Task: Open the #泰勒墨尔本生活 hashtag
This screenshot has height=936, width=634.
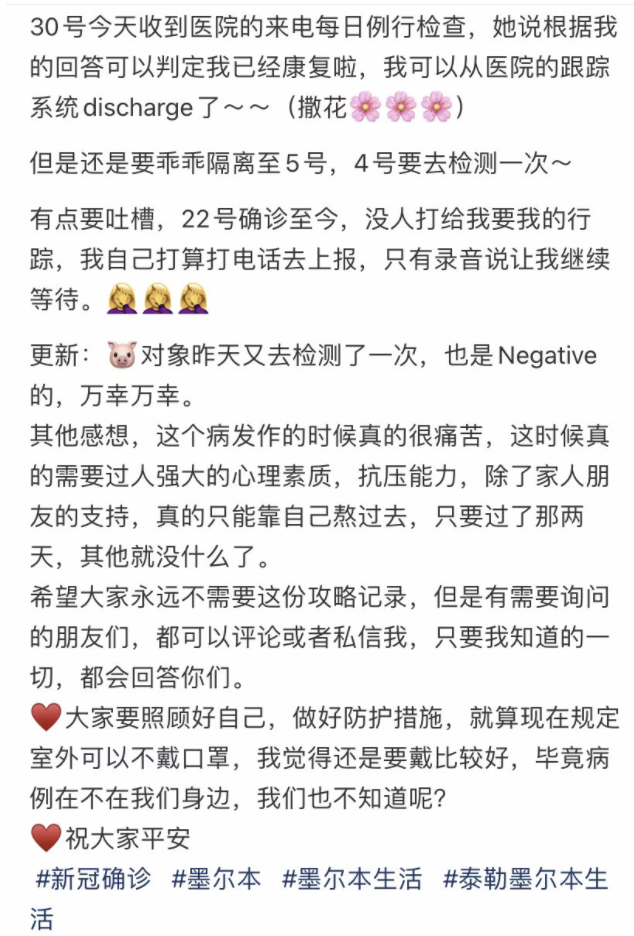Action: 525,880
